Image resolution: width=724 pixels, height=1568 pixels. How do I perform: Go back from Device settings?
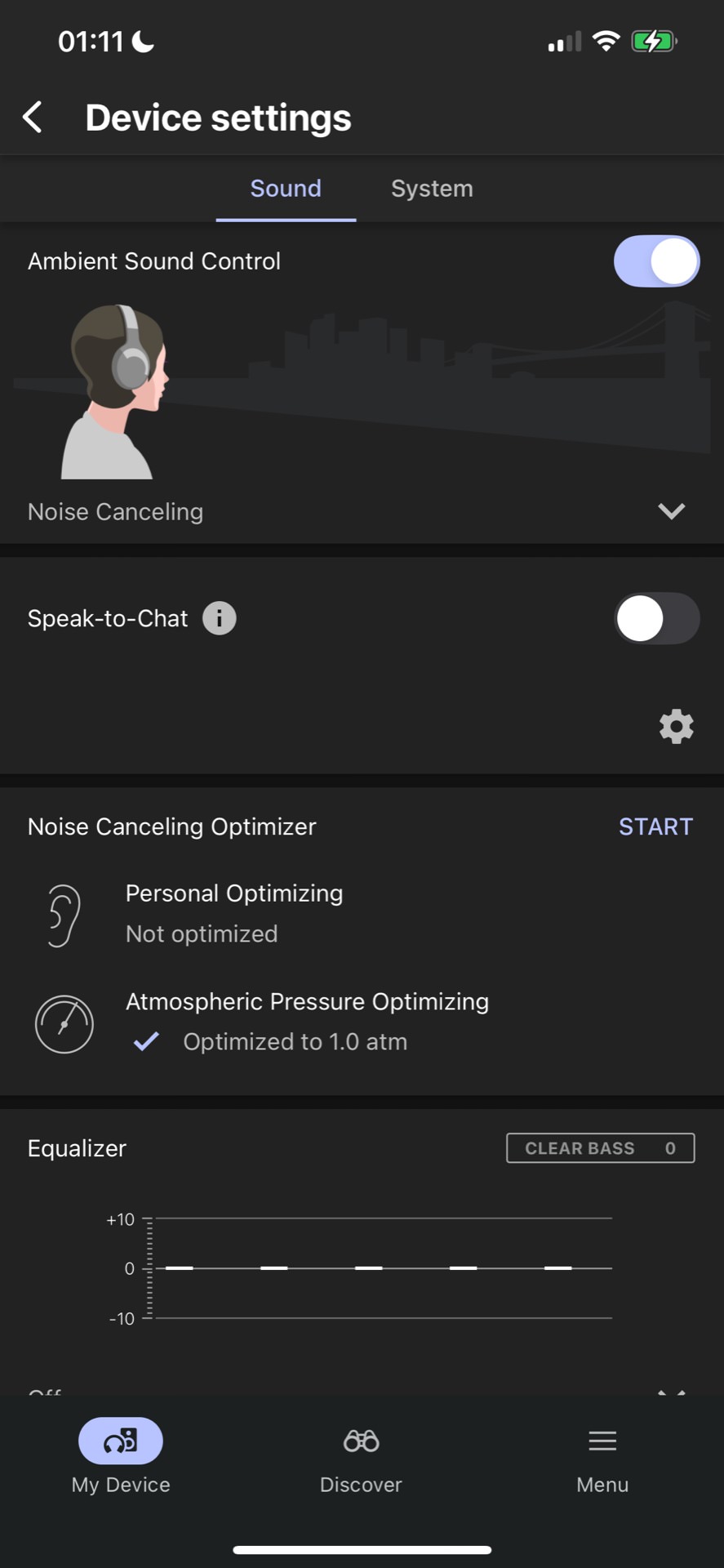click(x=33, y=118)
